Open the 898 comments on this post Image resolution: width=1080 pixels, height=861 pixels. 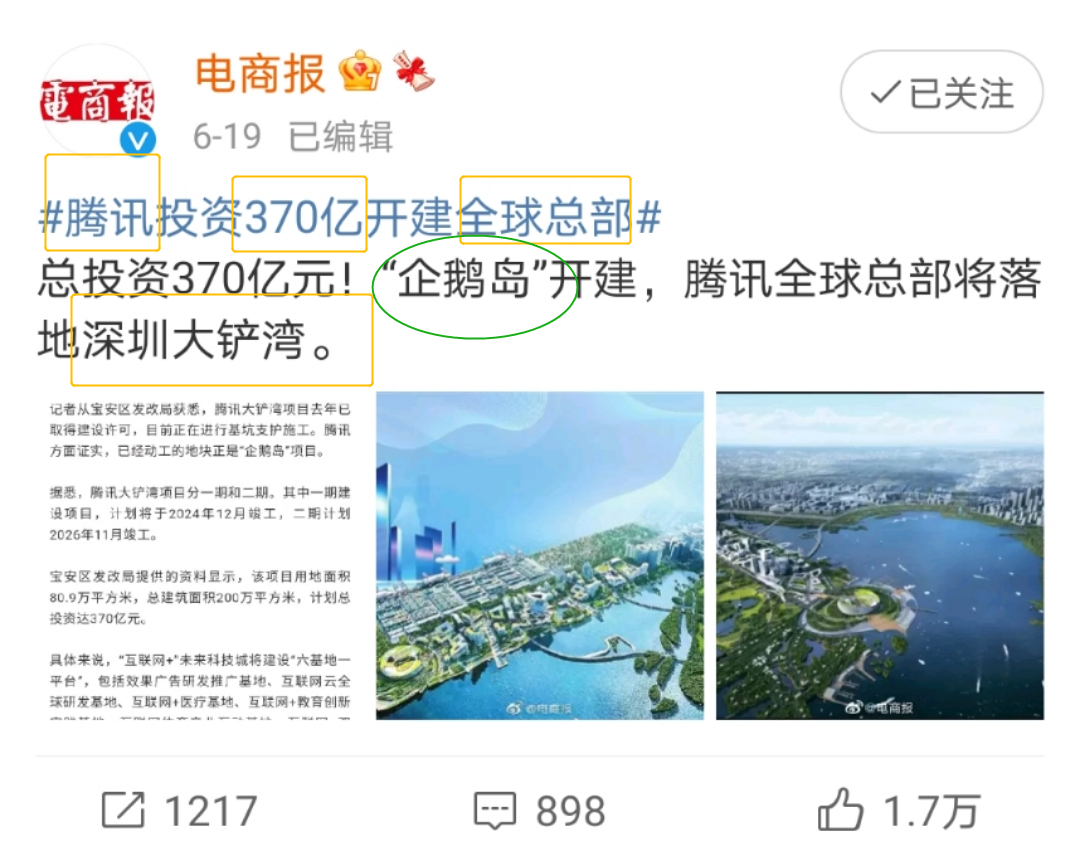tap(539, 810)
